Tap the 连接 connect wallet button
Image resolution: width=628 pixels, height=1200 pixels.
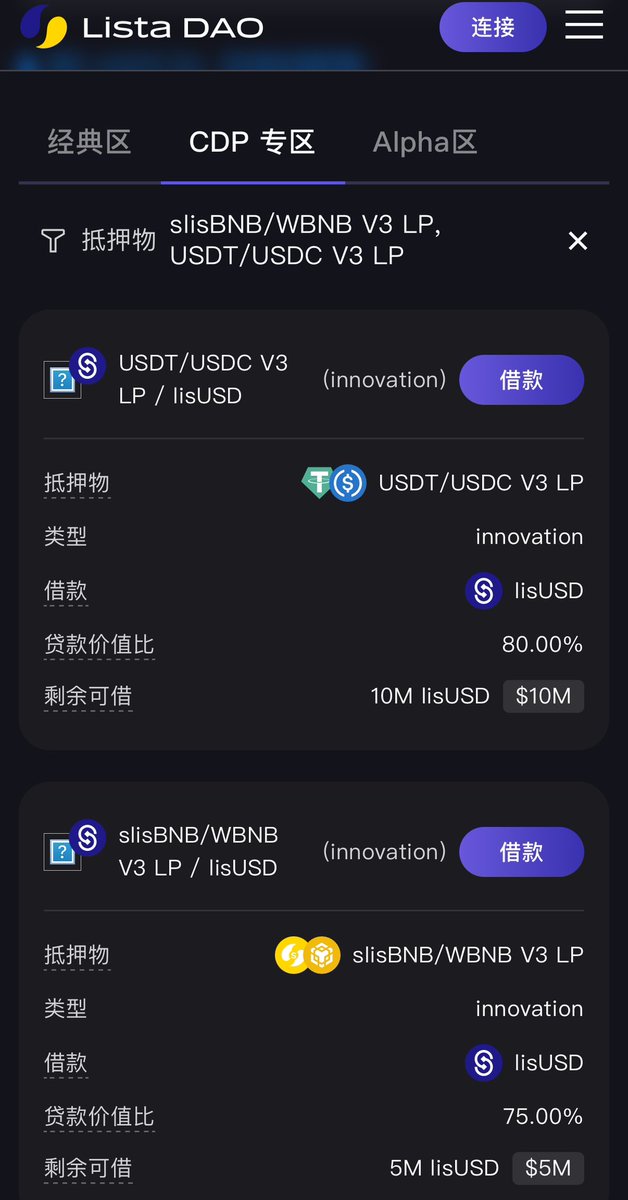(492, 27)
